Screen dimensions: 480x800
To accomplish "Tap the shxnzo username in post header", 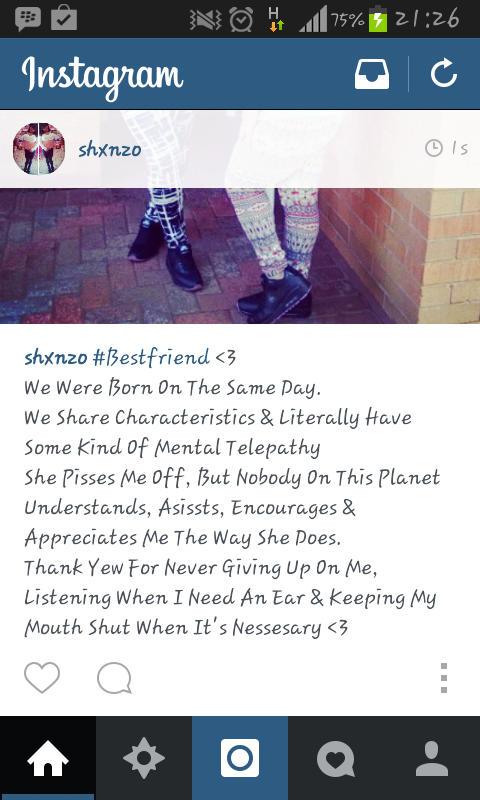I will pos(110,149).
